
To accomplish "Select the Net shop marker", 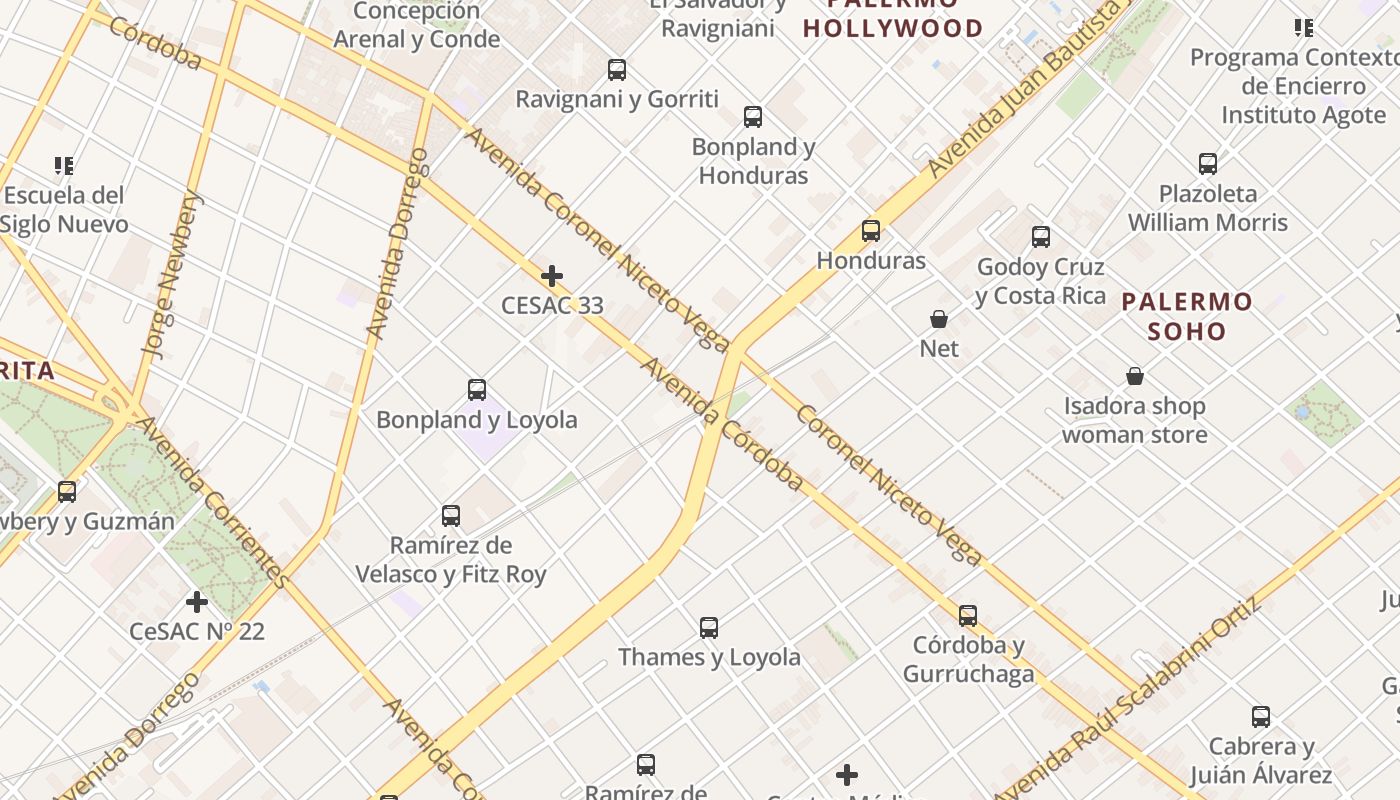I will (939, 319).
